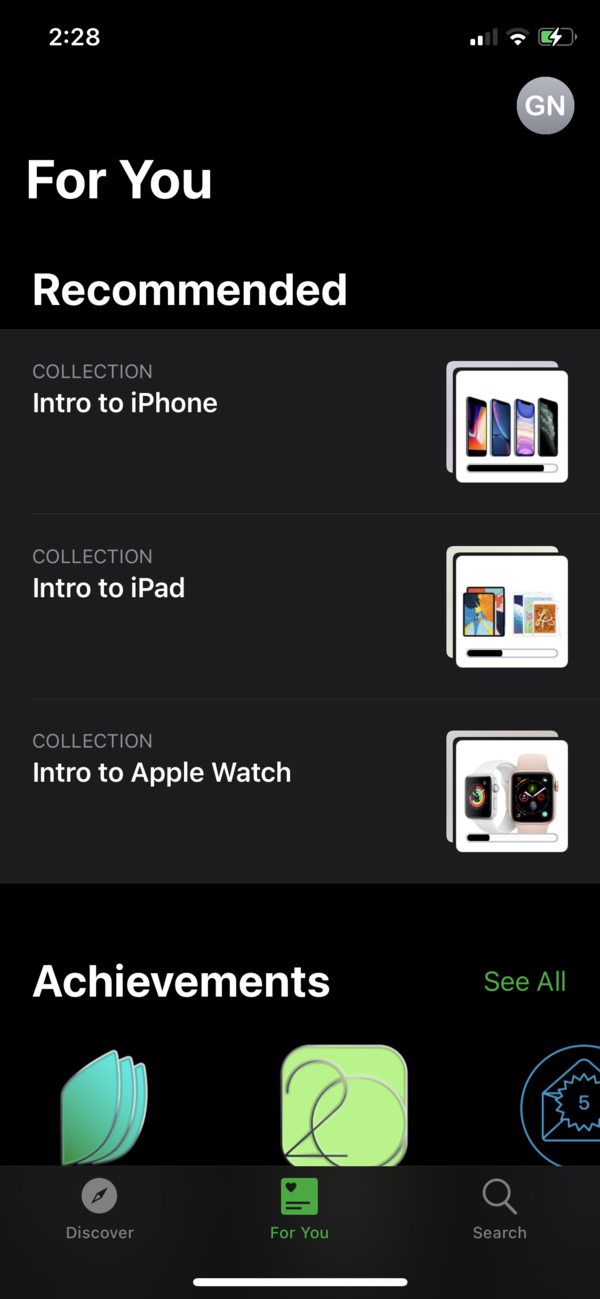View the blue envelope 5 achievement badge
This screenshot has width=600, height=1299.
(561, 1106)
